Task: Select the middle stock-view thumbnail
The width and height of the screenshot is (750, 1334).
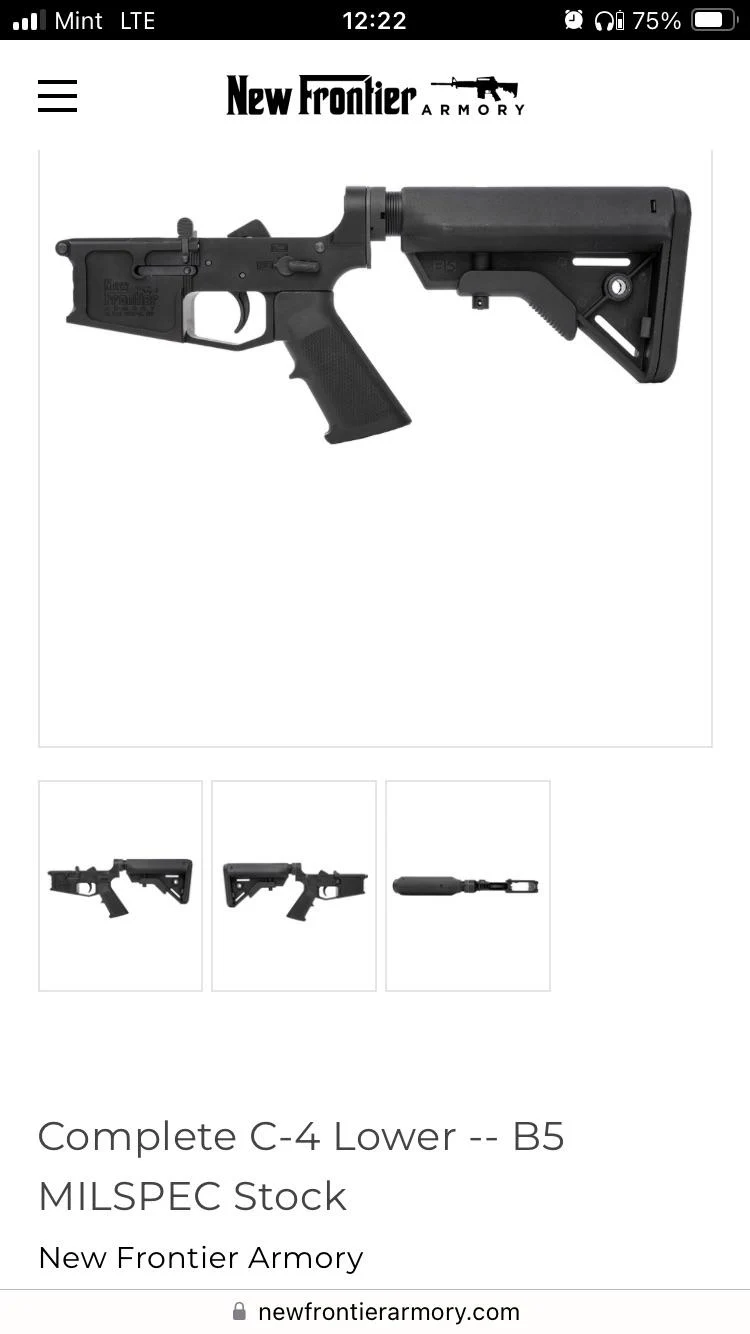Action: click(293, 884)
